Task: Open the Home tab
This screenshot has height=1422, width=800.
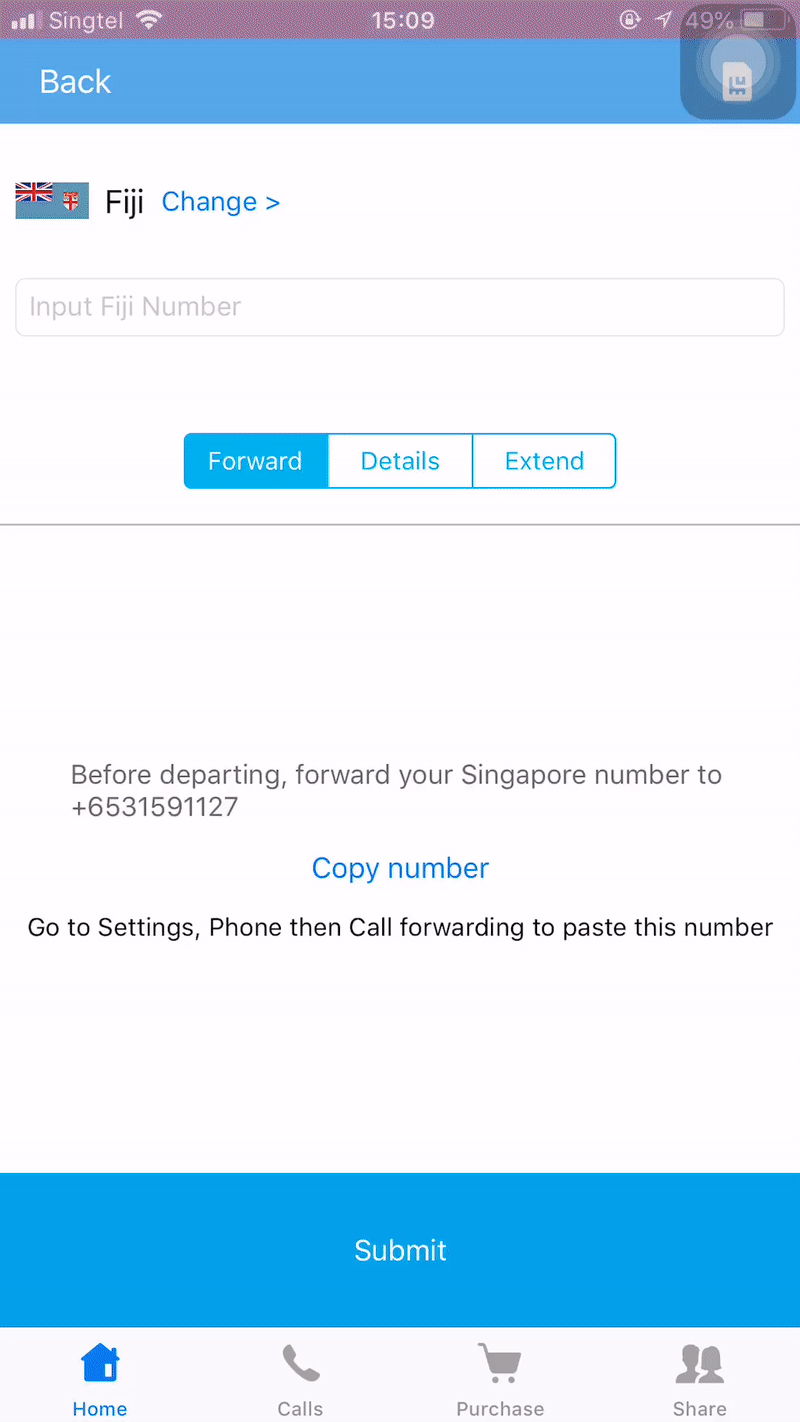Action: pos(100,1380)
